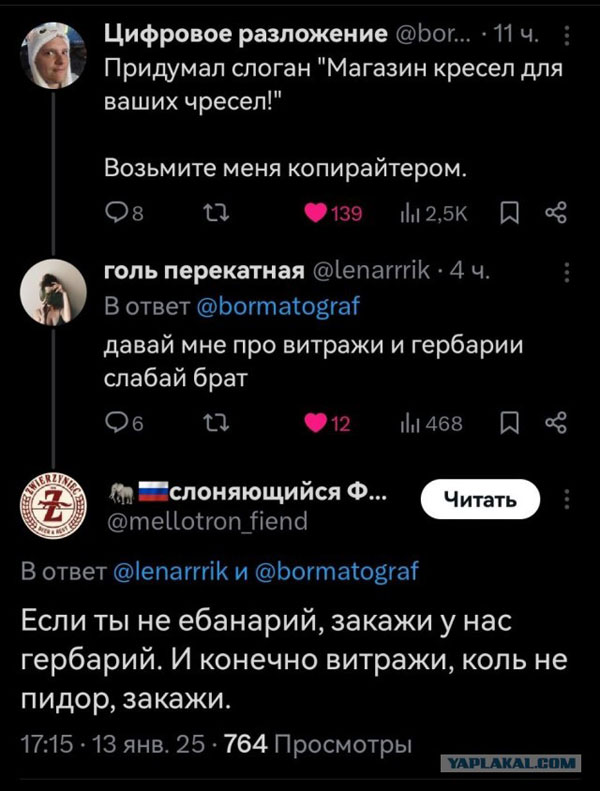
Task: Open overflow menu on @mellotron_fiend's tweet
Action: pos(568,499)
